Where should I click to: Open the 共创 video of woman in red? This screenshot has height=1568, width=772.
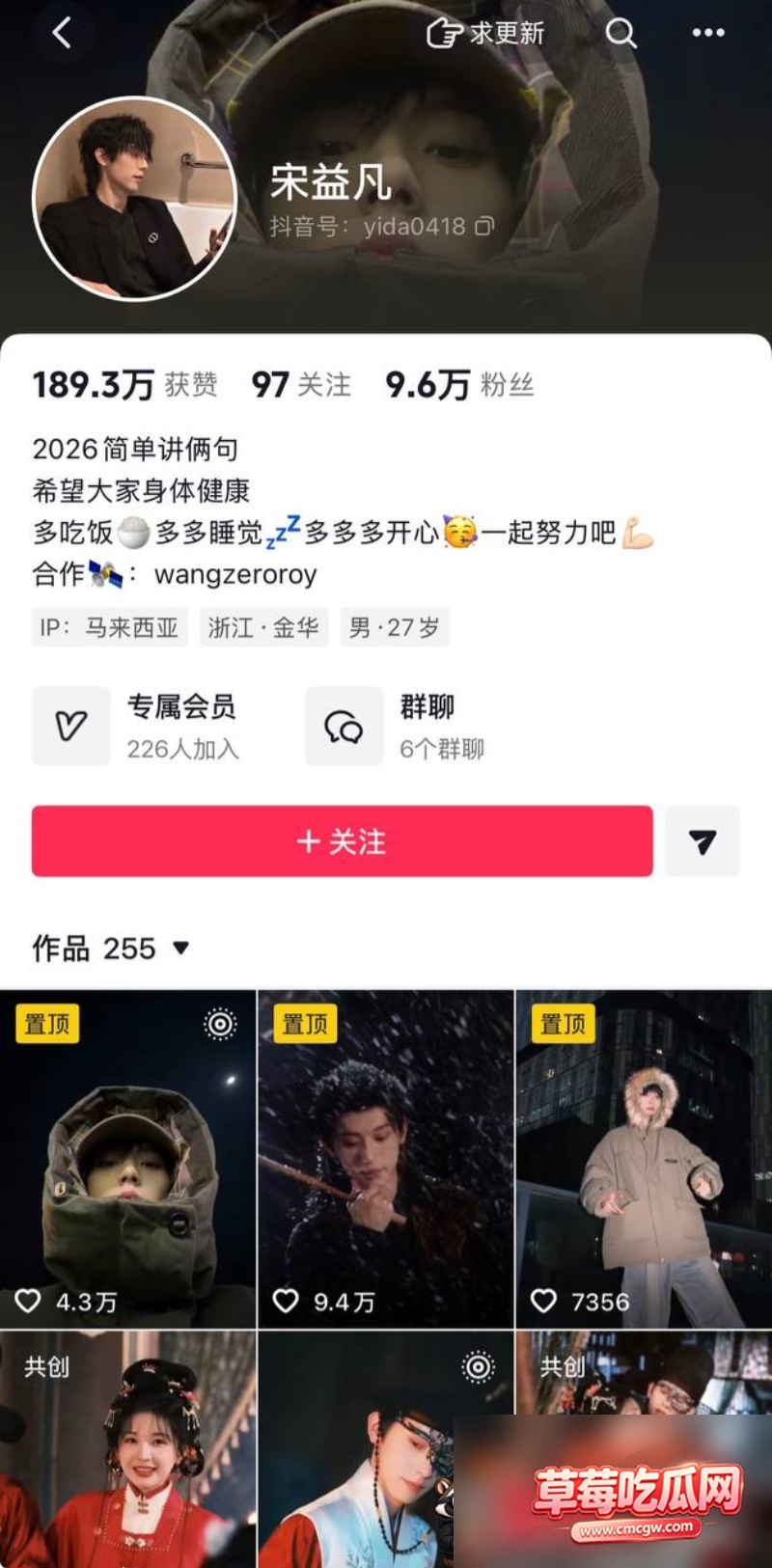(128, 1449)
